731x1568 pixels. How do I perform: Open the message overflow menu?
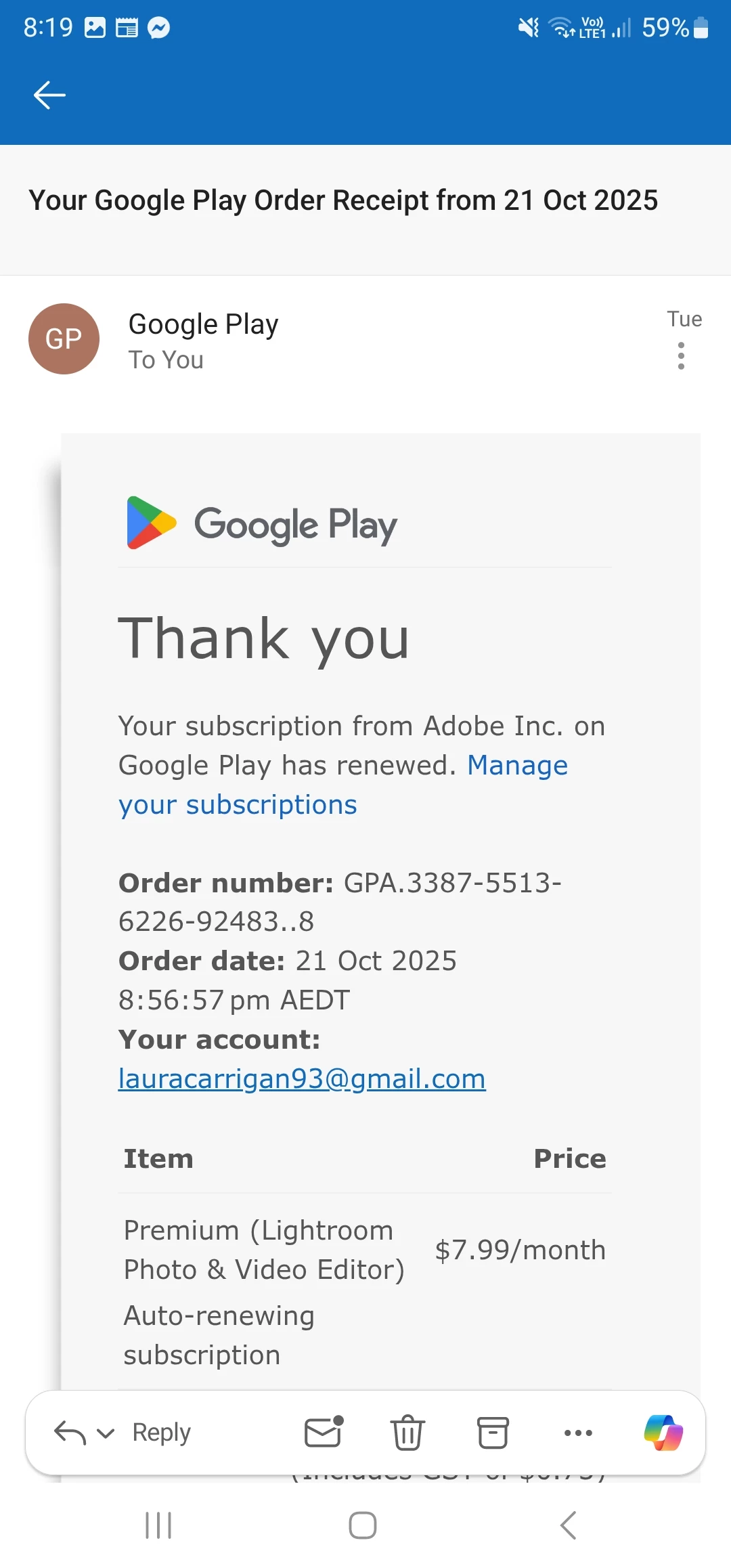[681, 355]
